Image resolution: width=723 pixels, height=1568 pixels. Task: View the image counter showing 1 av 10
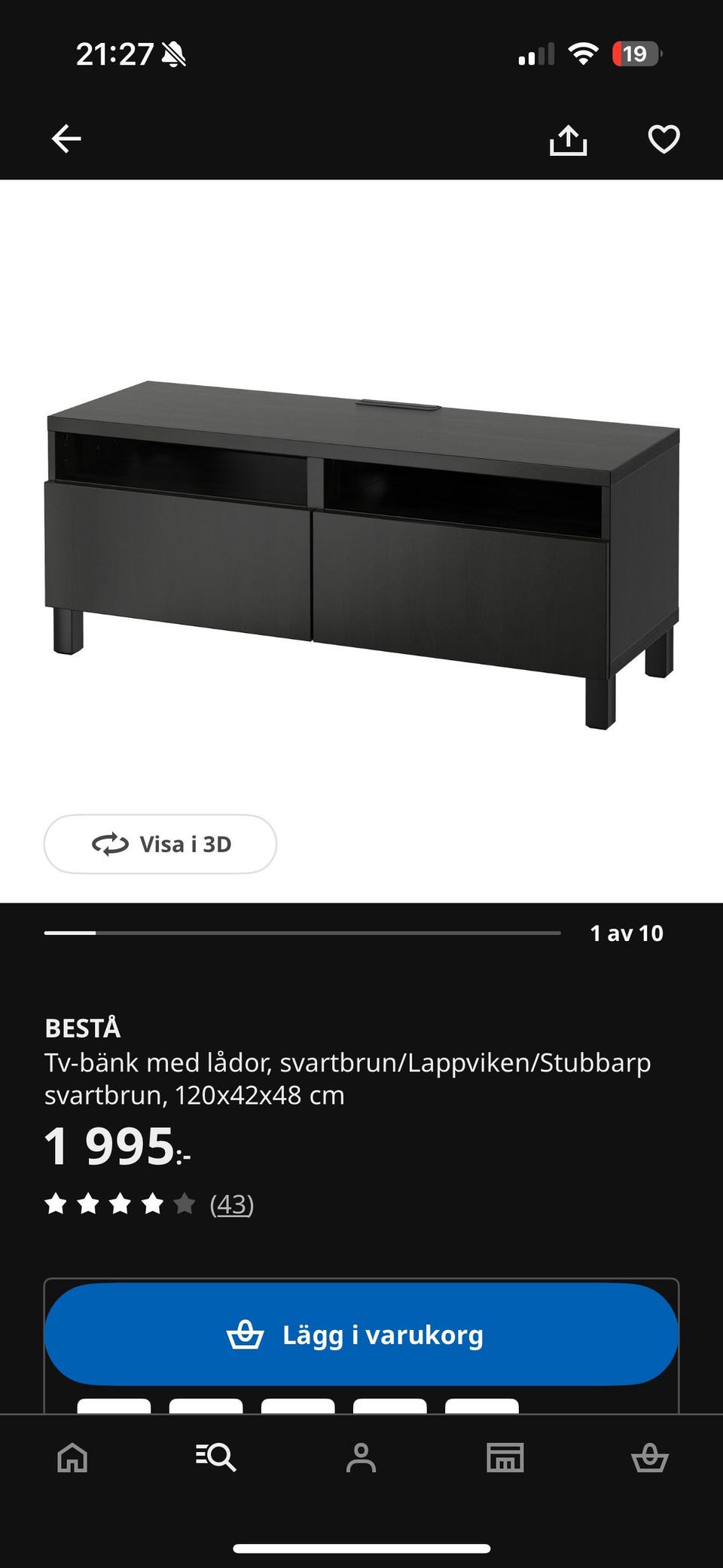(x=627, y=934)
